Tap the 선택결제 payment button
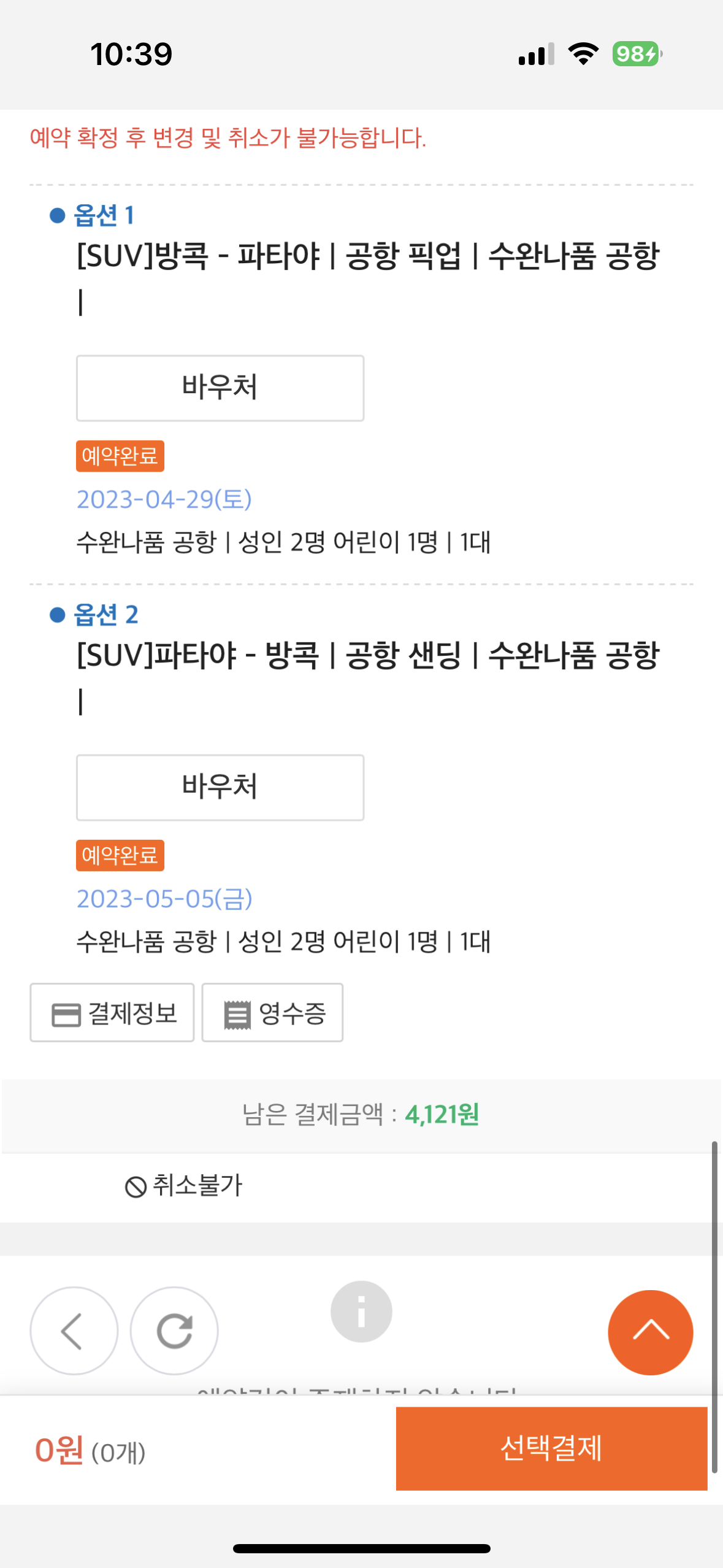 pyautogui.click(x=551, y=1448)
